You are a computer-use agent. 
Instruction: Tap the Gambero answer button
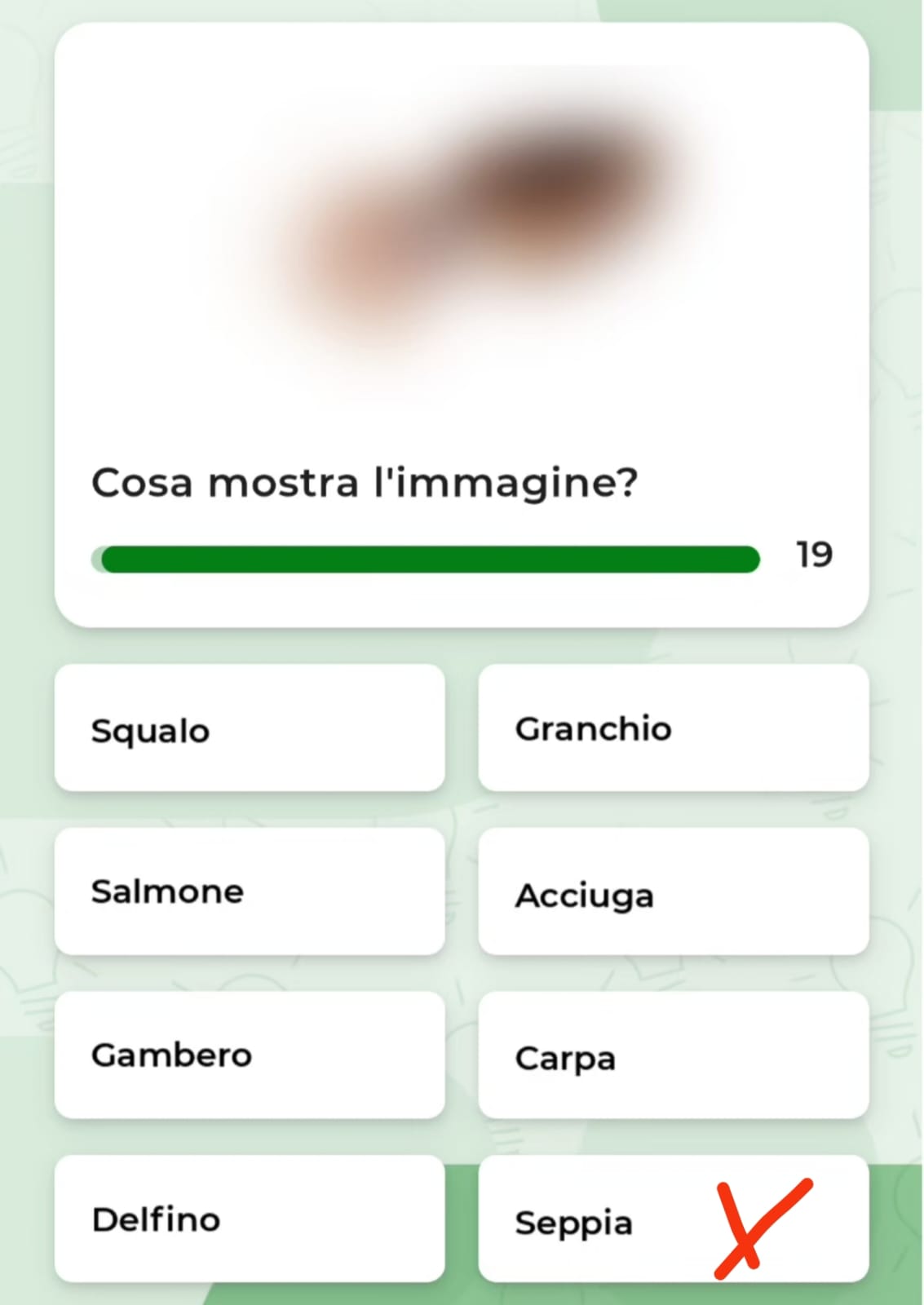[249, 1055]
